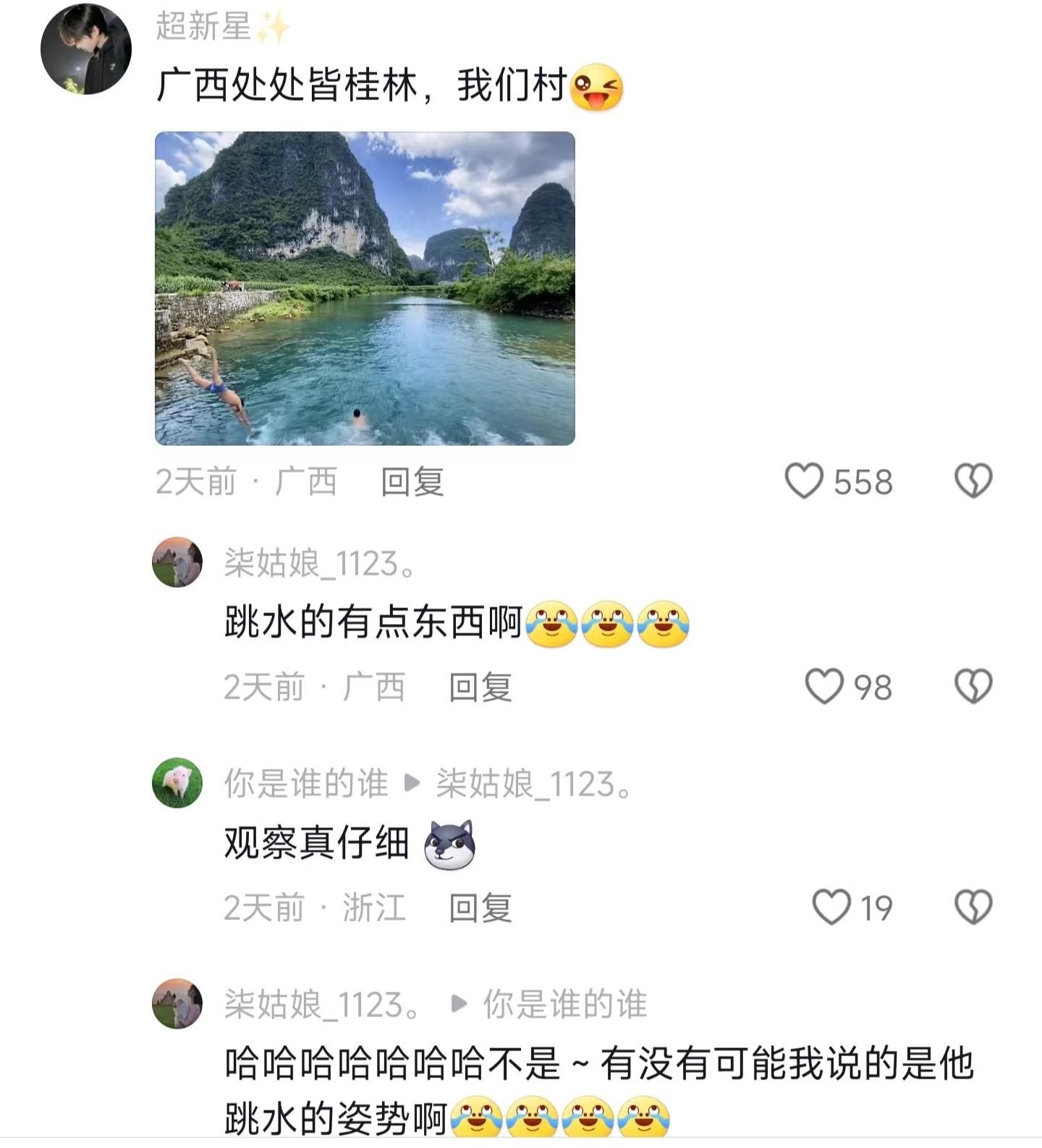Open avatar beside the 哈哈哈哈哈哈哈不是 reply

pyautogui.click(x=177, y=1003)
